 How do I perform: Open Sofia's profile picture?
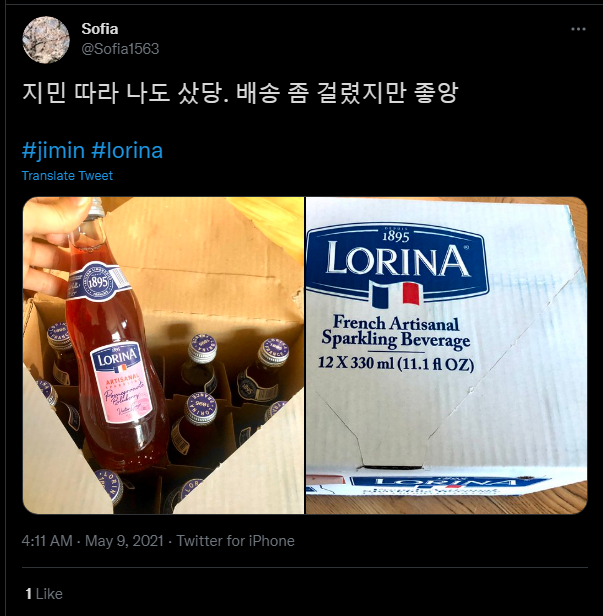46,40
